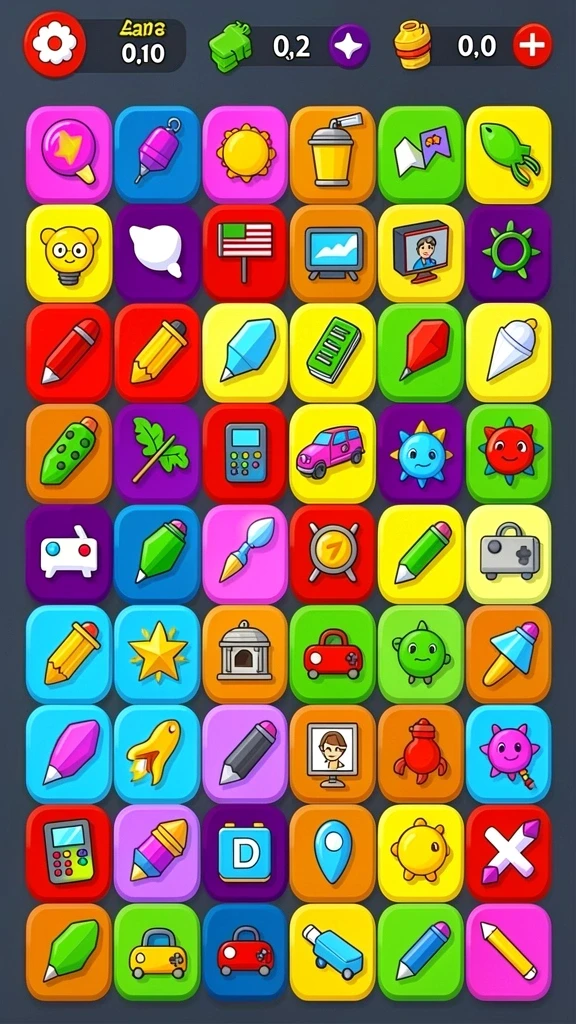The height and width of the screenshot is (1024, 576).
Task: Select the American flag tile
Action: click(245, 253)
